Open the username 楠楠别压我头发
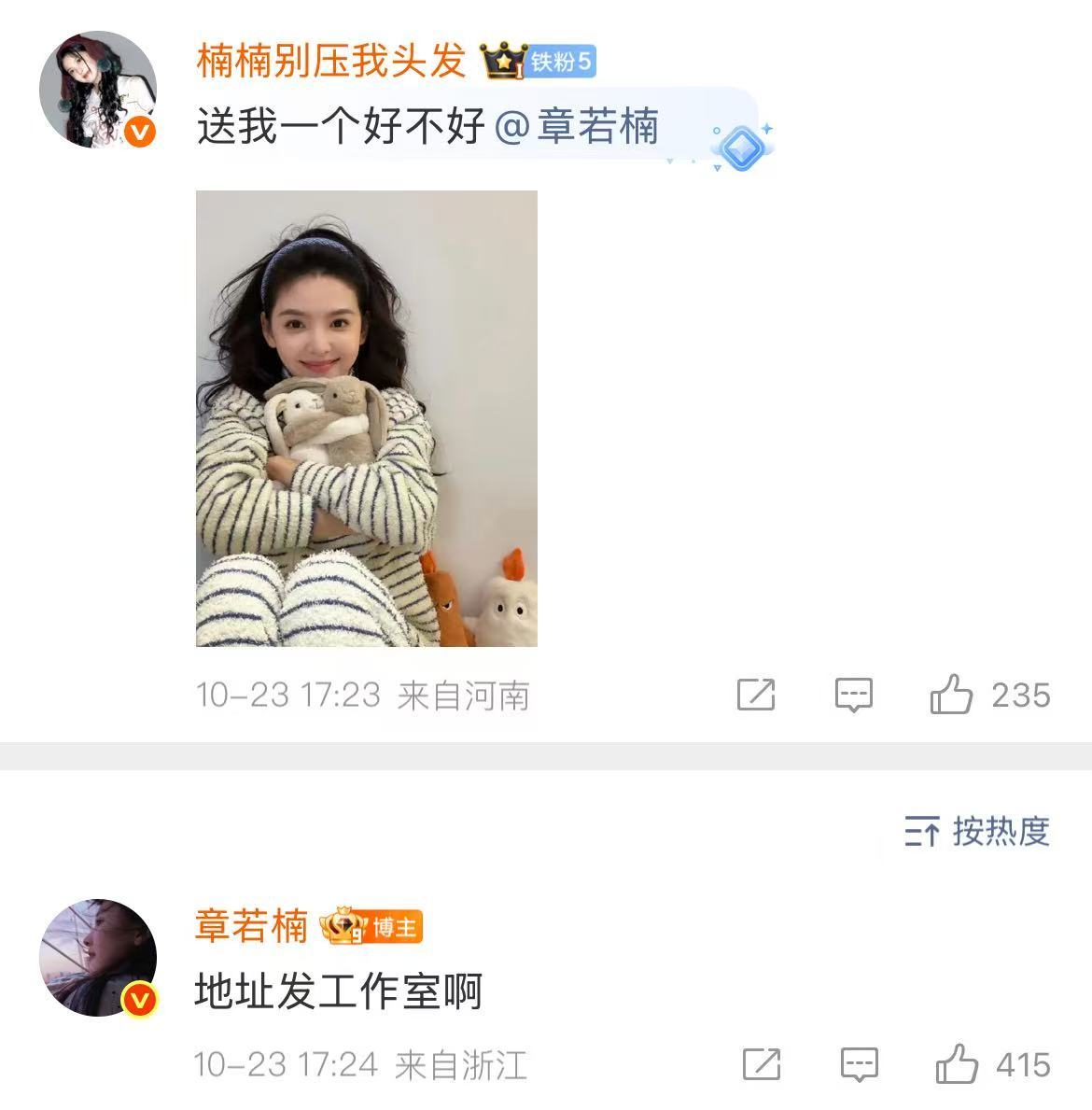Viewport: 1092px width, 1110px height. (x=331, y=62)
